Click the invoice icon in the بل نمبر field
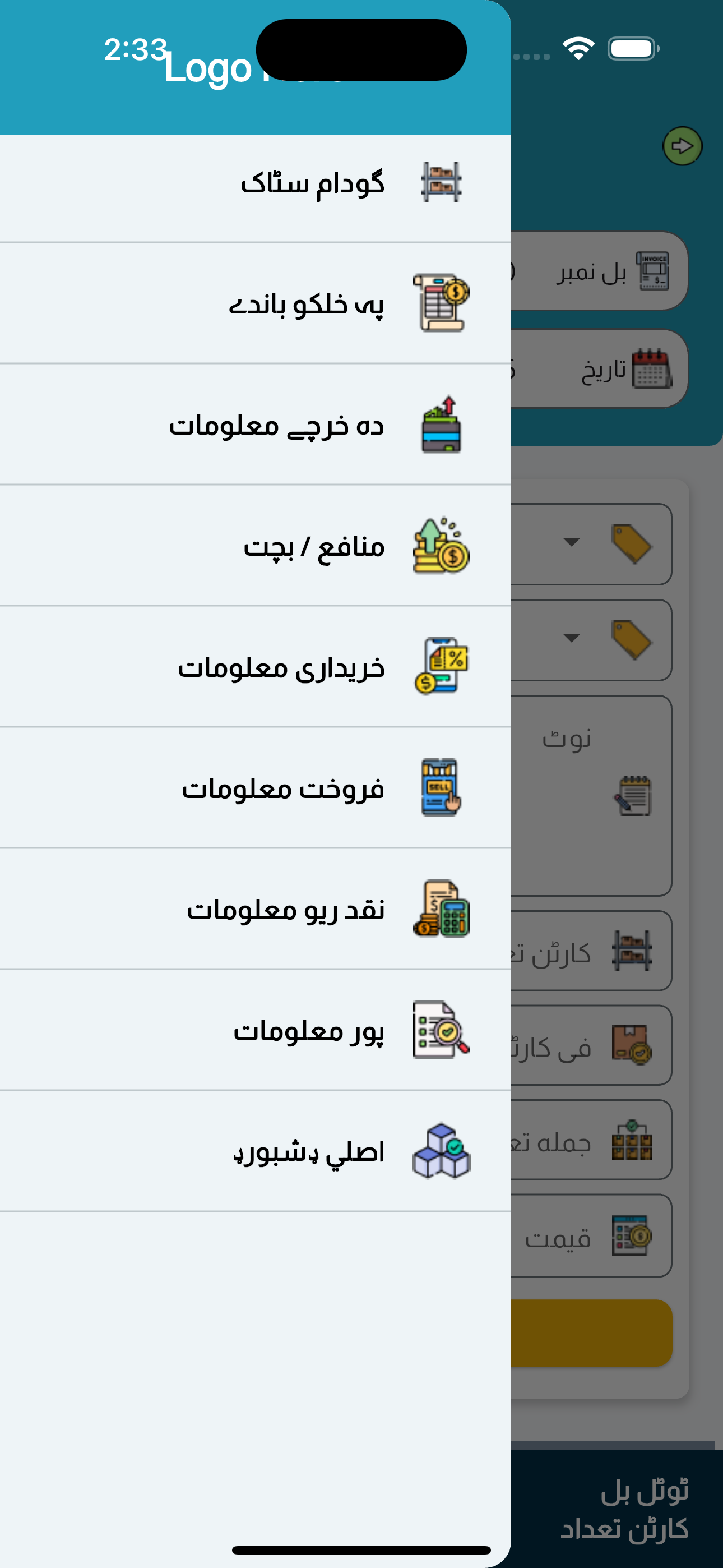 tap(653, 272)
